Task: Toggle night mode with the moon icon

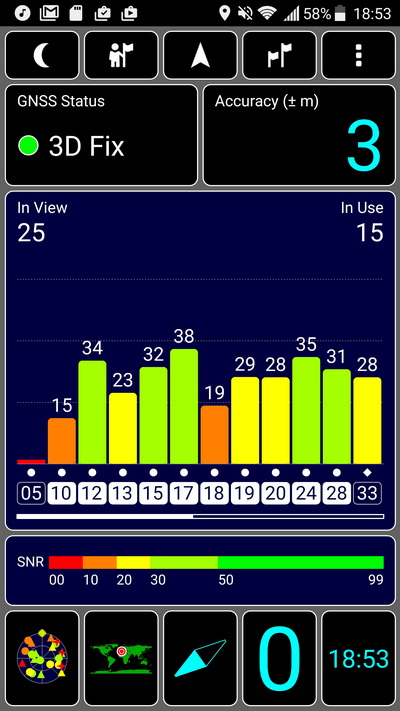Action: [42, 55]
